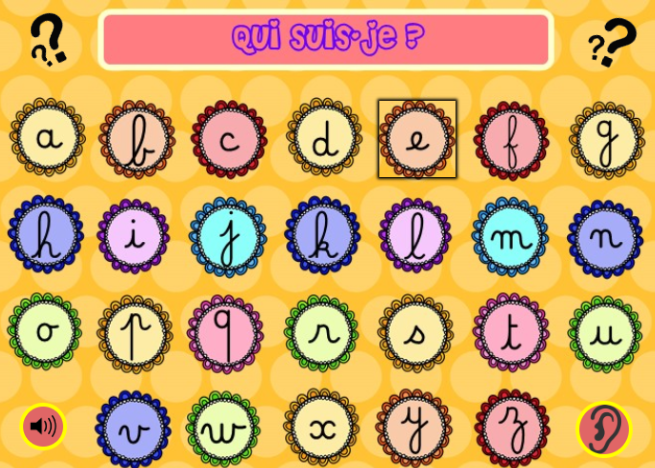Pick the red letter z badge

(512, 429)
